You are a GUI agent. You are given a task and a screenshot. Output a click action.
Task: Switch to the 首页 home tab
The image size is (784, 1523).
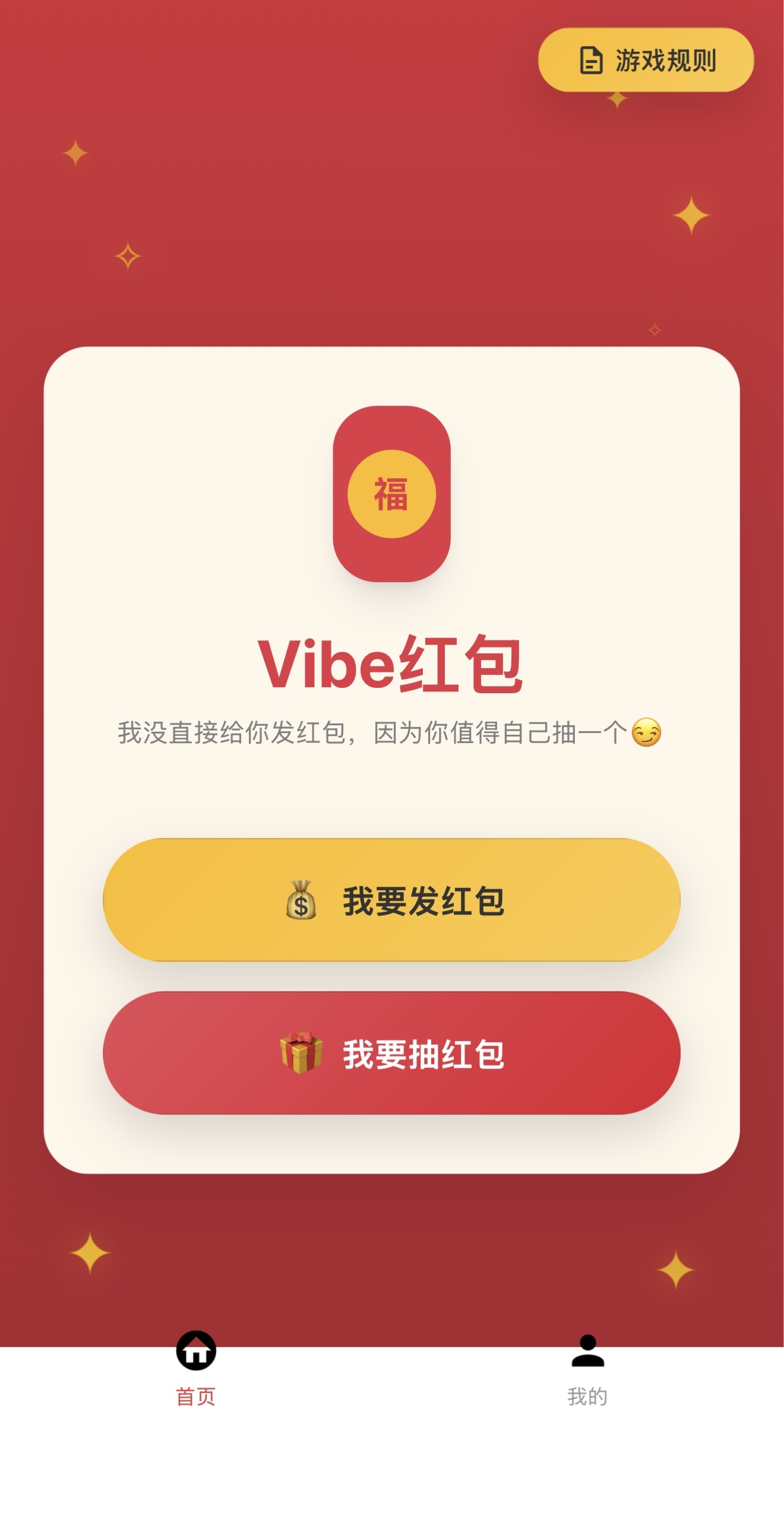pyautogui.click(x=195, y=1367)
